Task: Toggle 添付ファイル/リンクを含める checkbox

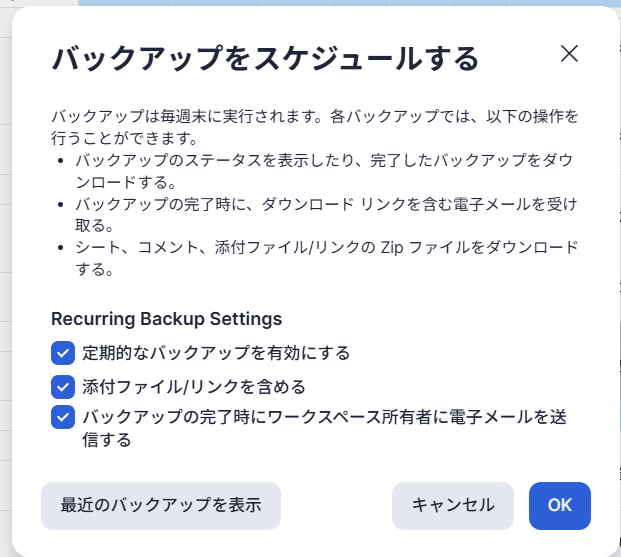Action: coord(63,386)
